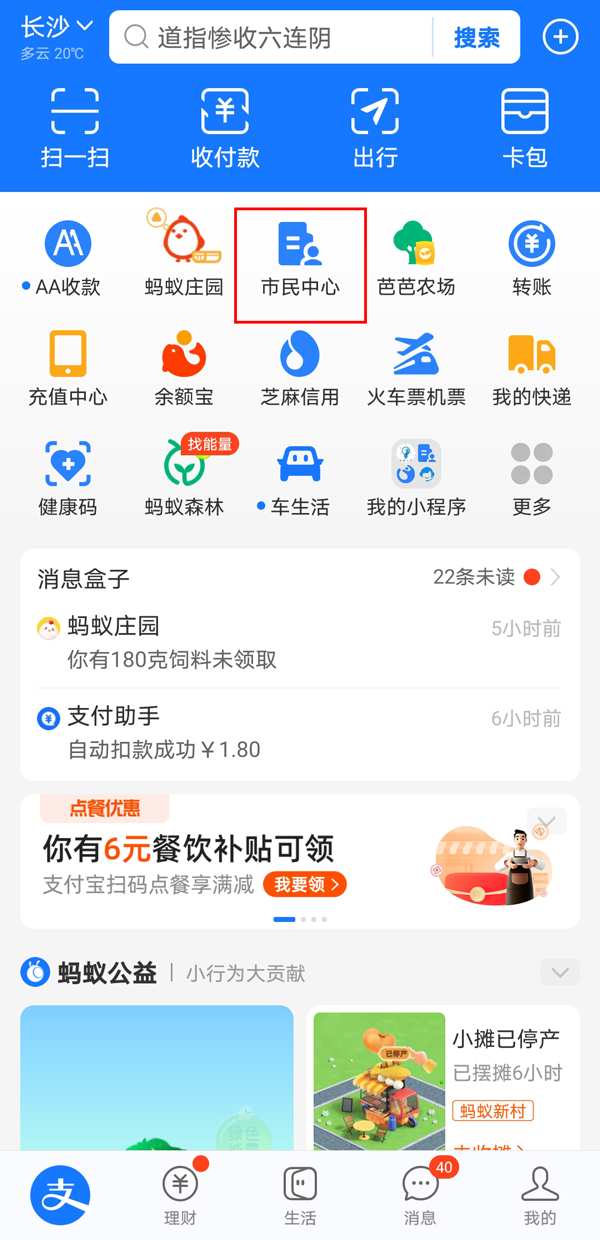Open the plus add menu
This screenshot has height=1240, width=600.
560,38
